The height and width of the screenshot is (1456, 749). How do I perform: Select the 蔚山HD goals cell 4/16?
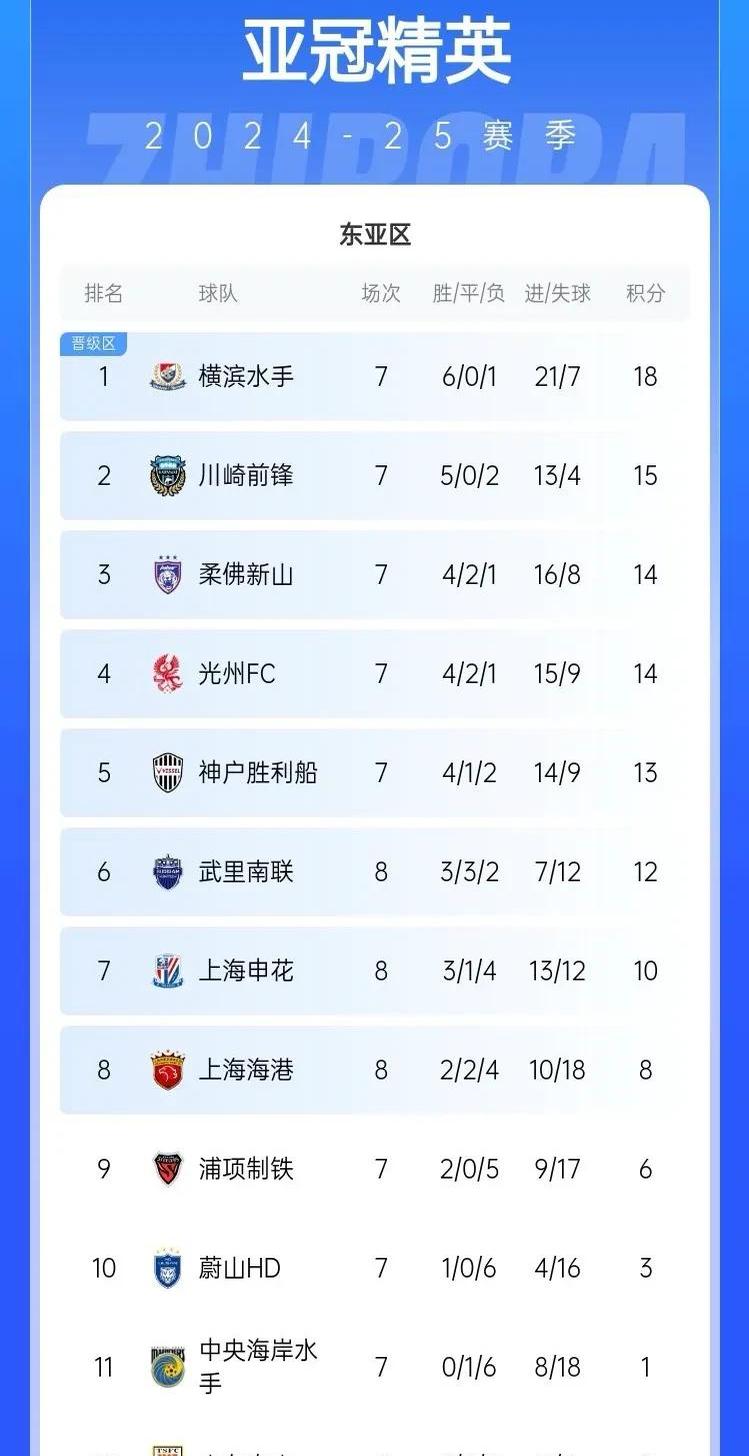556,1268
